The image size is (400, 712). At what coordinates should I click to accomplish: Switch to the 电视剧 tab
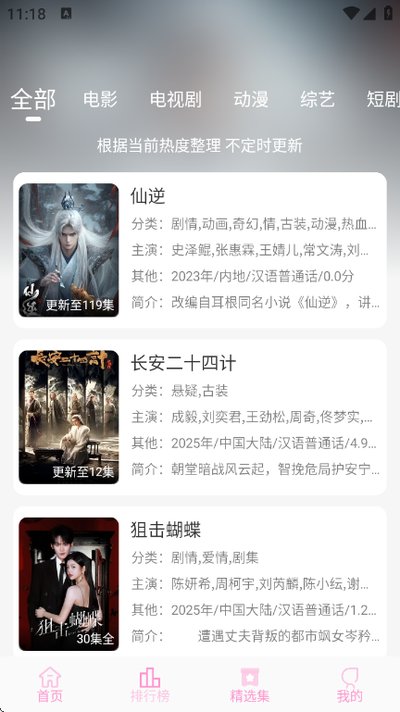pos(176,99)
